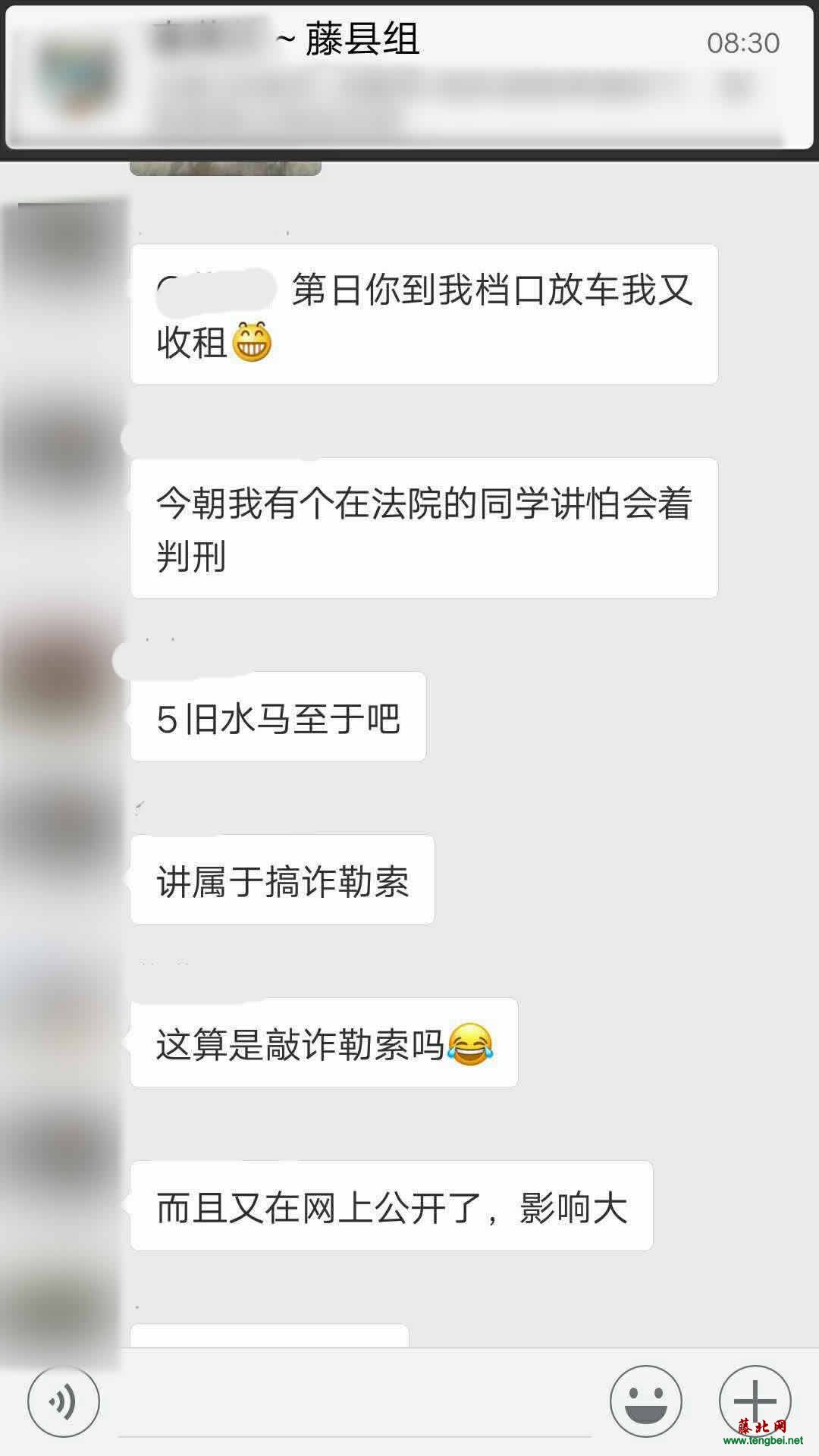Switch to voice message input
The height and width of the screenshot is (1456, 819).
coord(64,1401)
